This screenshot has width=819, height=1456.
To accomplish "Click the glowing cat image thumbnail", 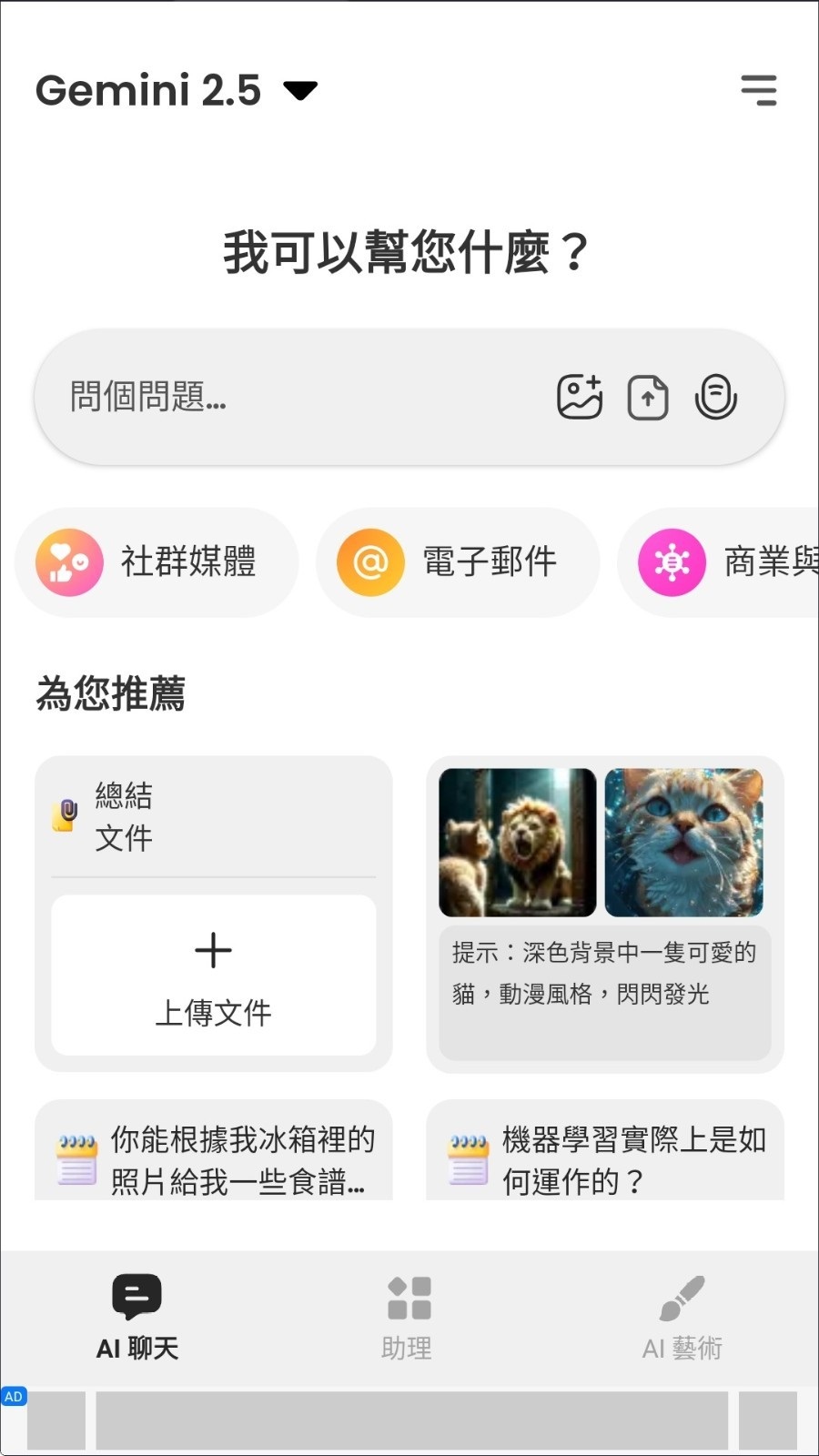I will (x=683, y=842).
